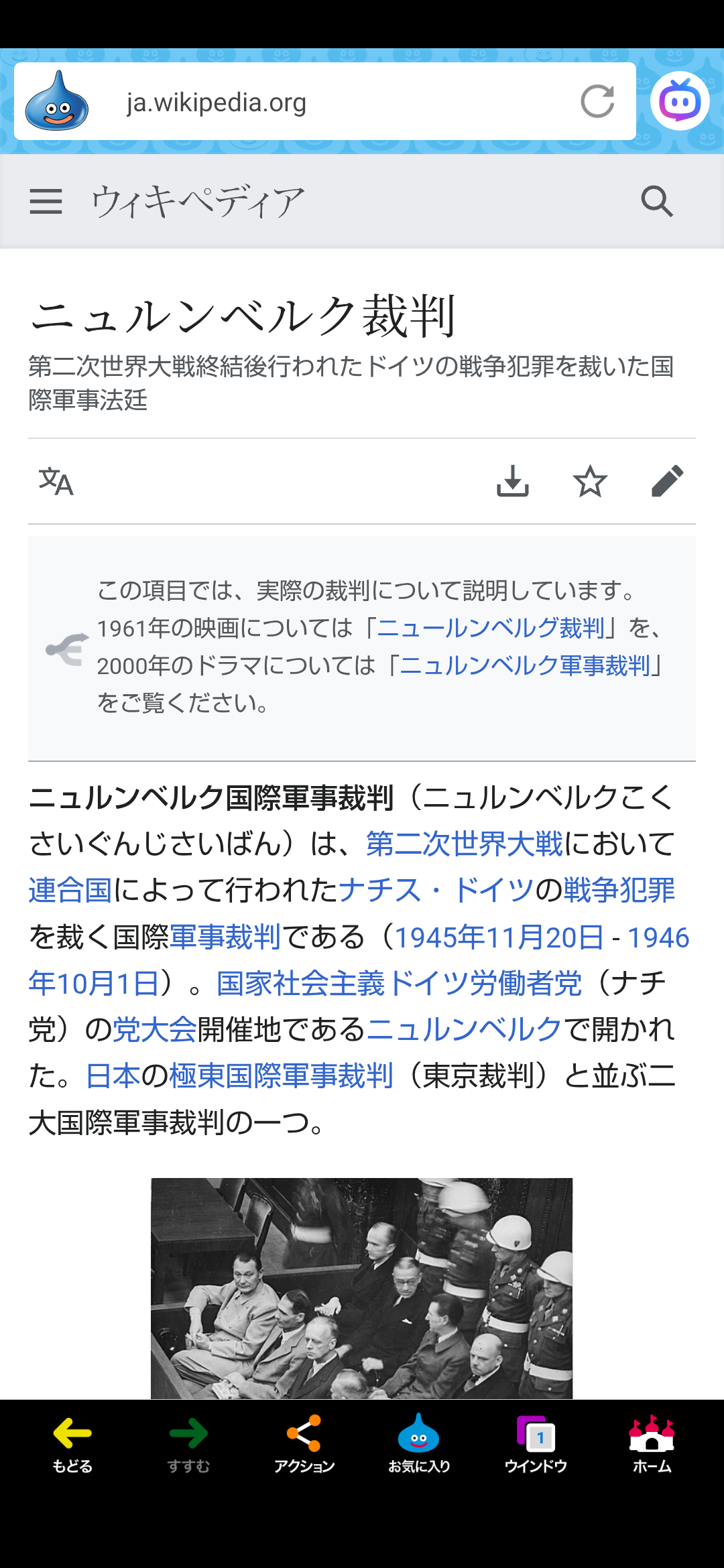This screenshot has width=724, height=1568.
Task: Open the Wikipedia hamburger menu
Action: 46,201
